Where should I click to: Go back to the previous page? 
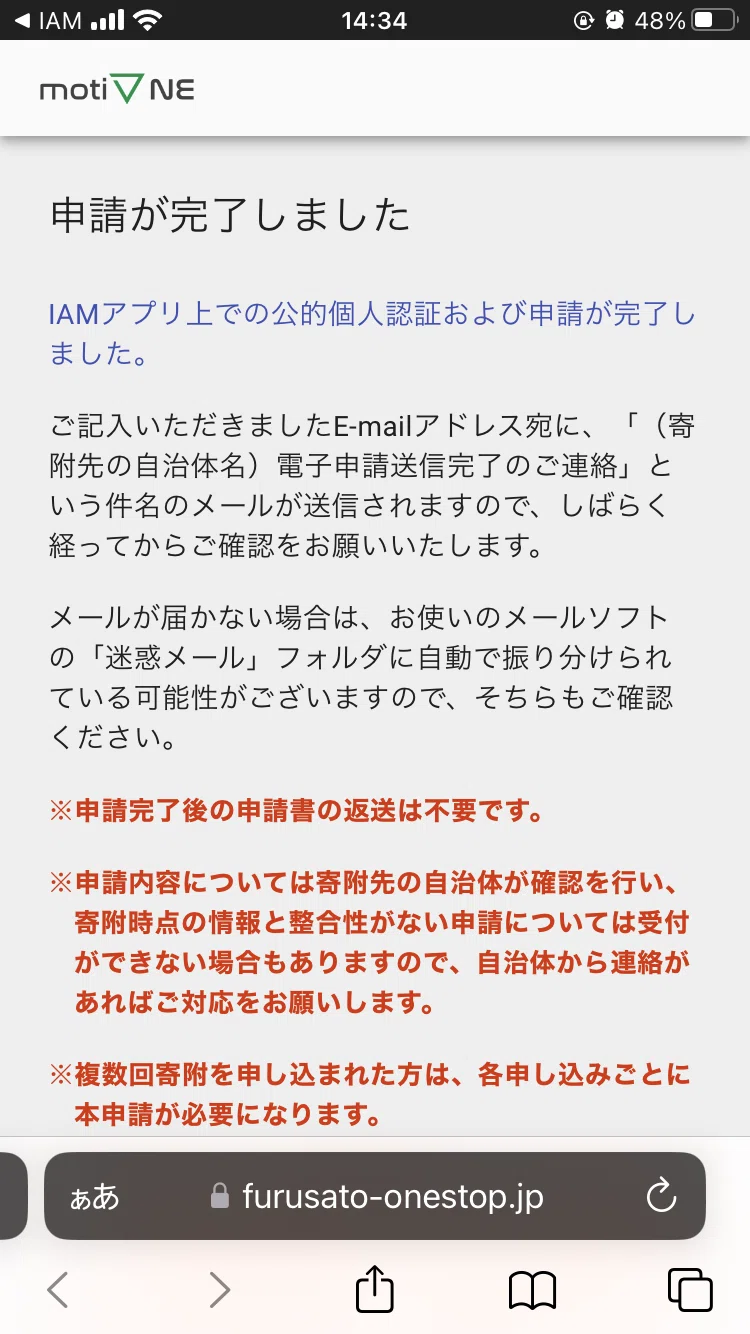pos(58,1290)
